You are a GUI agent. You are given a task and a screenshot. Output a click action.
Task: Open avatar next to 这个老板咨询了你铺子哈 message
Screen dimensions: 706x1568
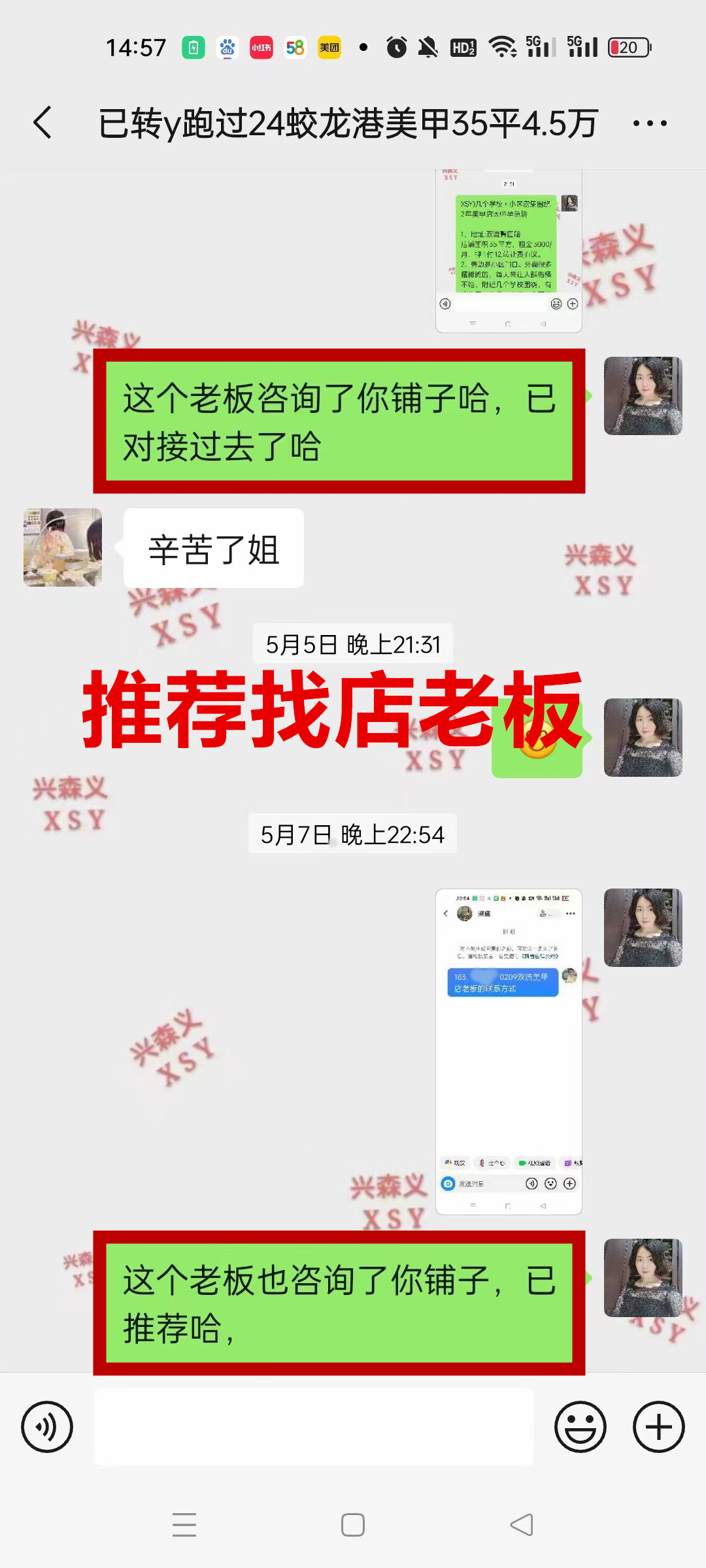(x=643, y=396)
